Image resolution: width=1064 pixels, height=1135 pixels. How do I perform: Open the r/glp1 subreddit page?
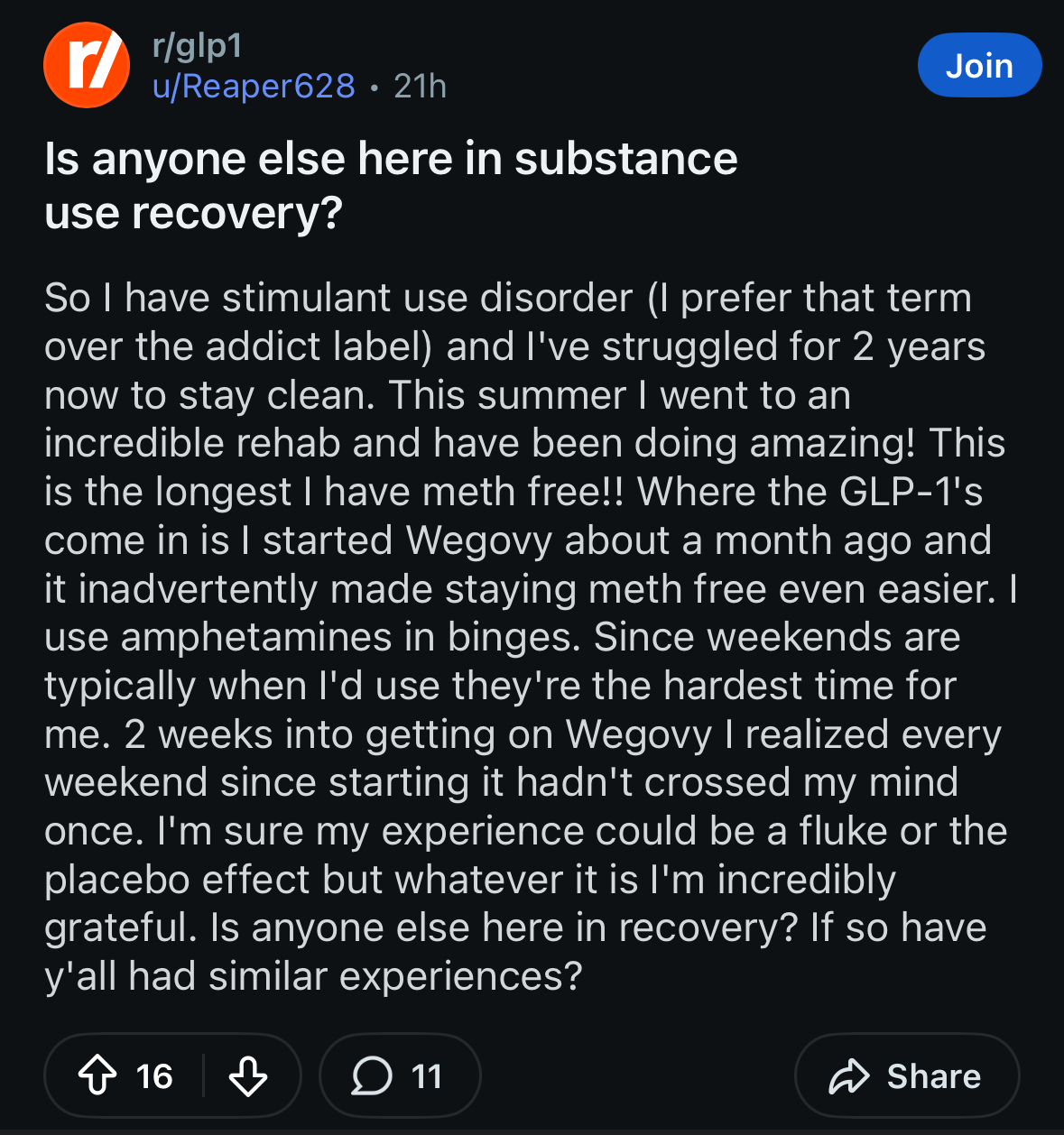point(198,47)
